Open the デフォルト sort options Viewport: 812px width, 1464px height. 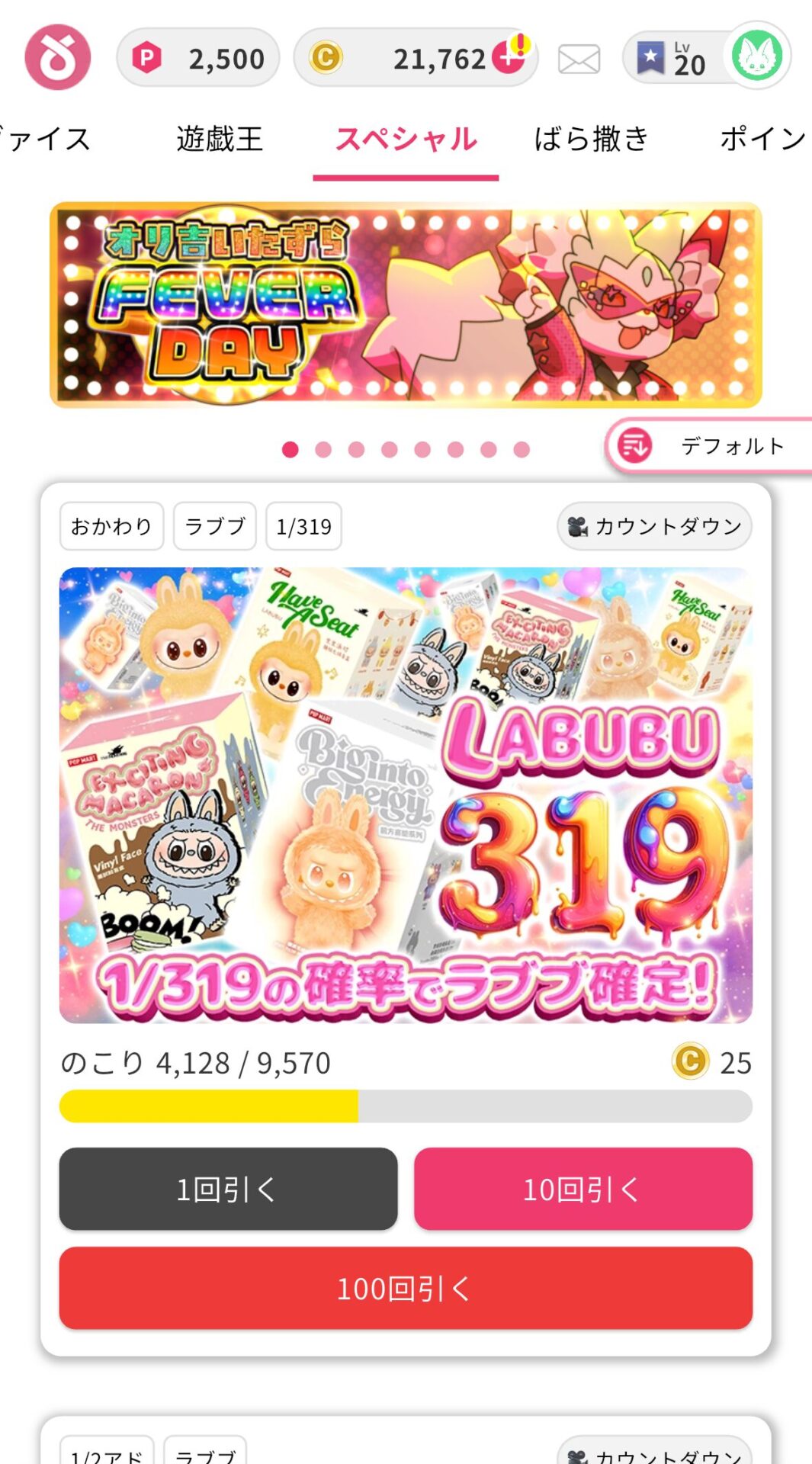[x=709, y=446]
